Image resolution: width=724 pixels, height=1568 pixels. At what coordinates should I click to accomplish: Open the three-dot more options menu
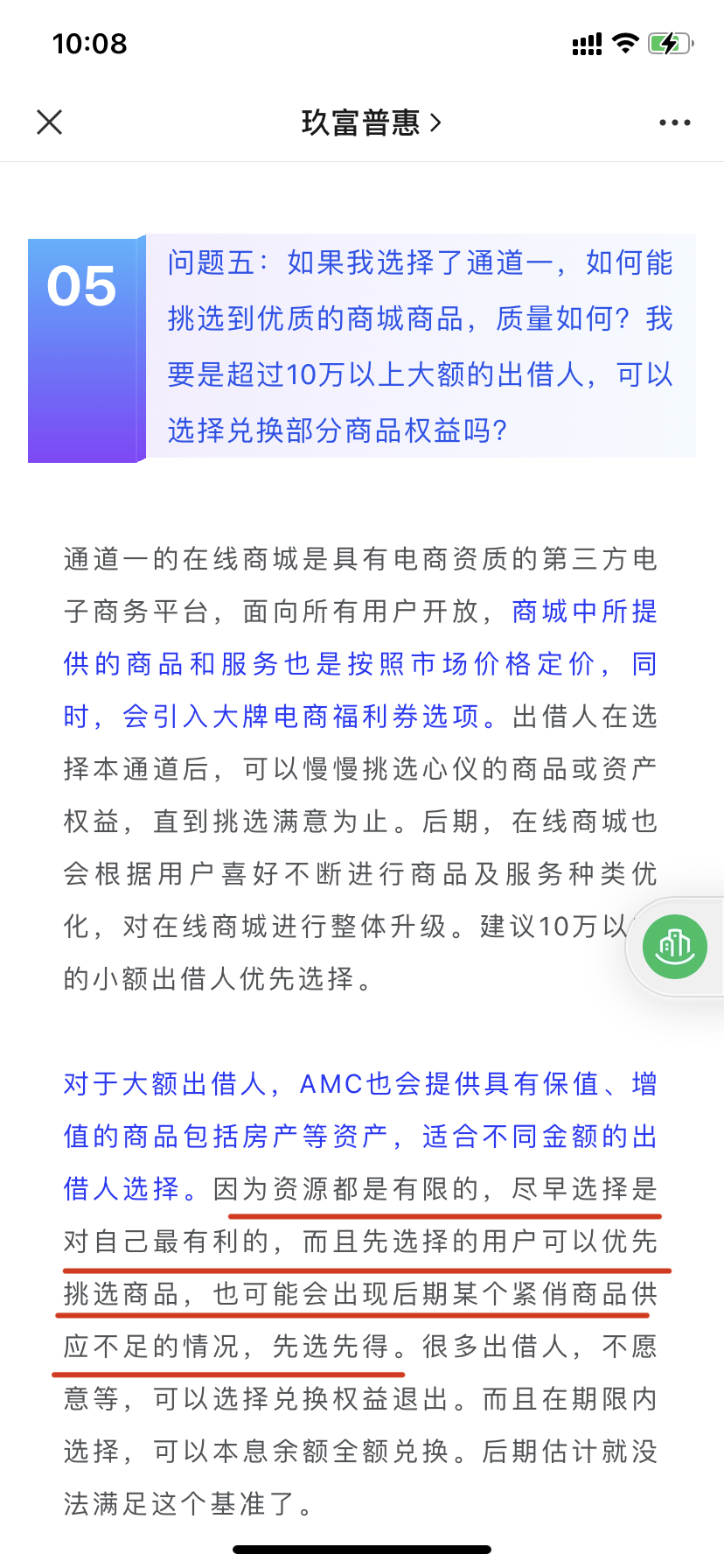(x=673, y=122)
